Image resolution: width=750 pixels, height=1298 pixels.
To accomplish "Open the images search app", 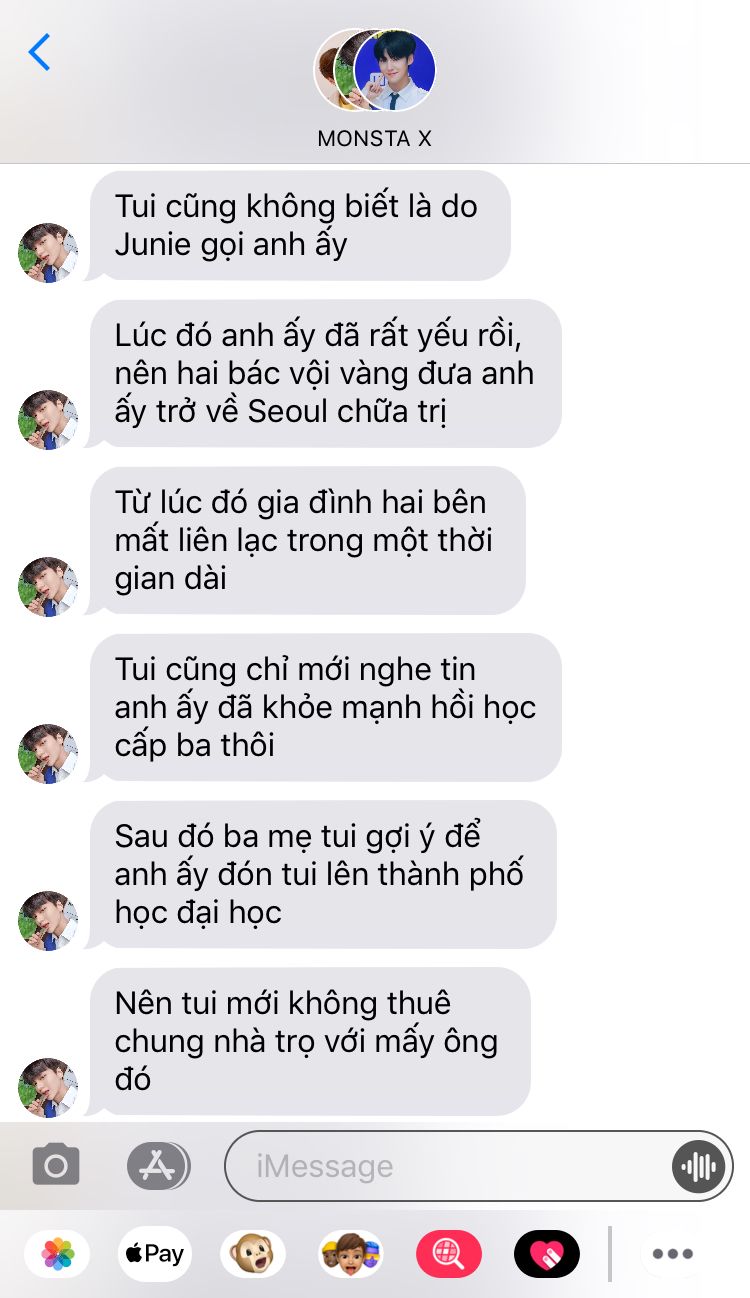I will [x=449, y=1254].
